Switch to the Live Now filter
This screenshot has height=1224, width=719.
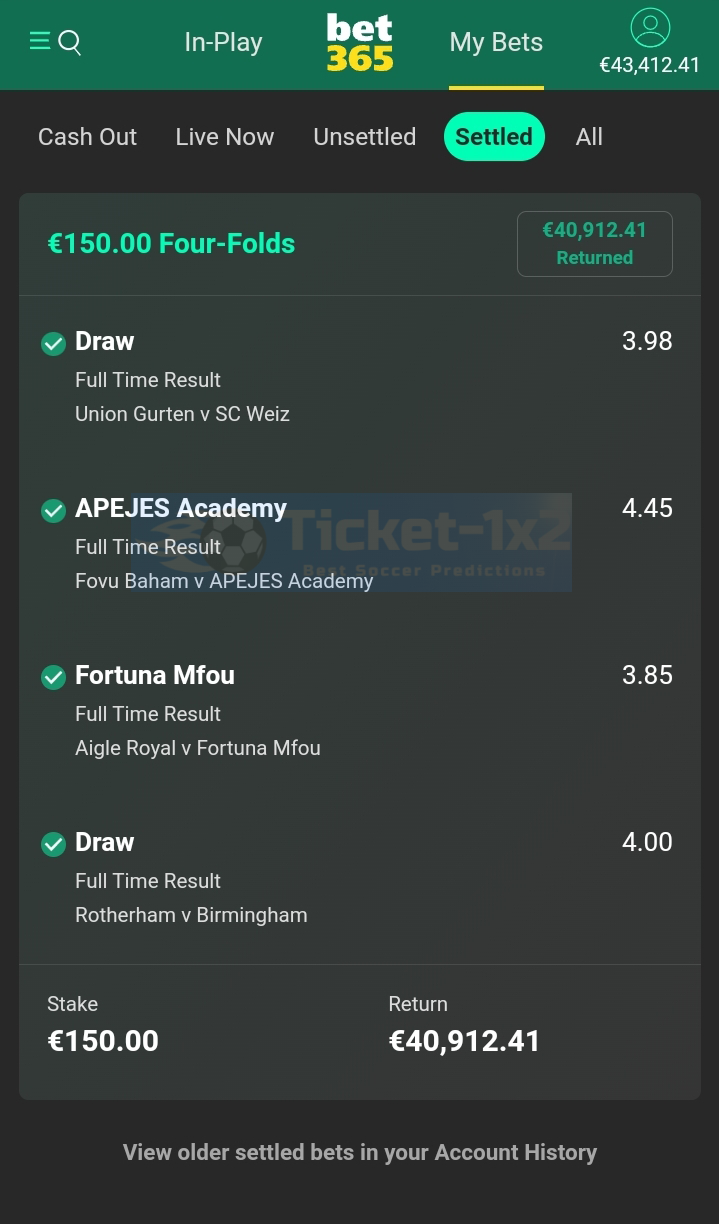pyautogui.click(x=224, y=137)
